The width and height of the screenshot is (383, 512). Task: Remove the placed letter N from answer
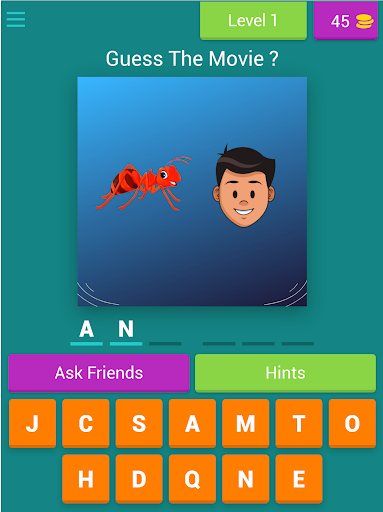(x=126, y=330)
